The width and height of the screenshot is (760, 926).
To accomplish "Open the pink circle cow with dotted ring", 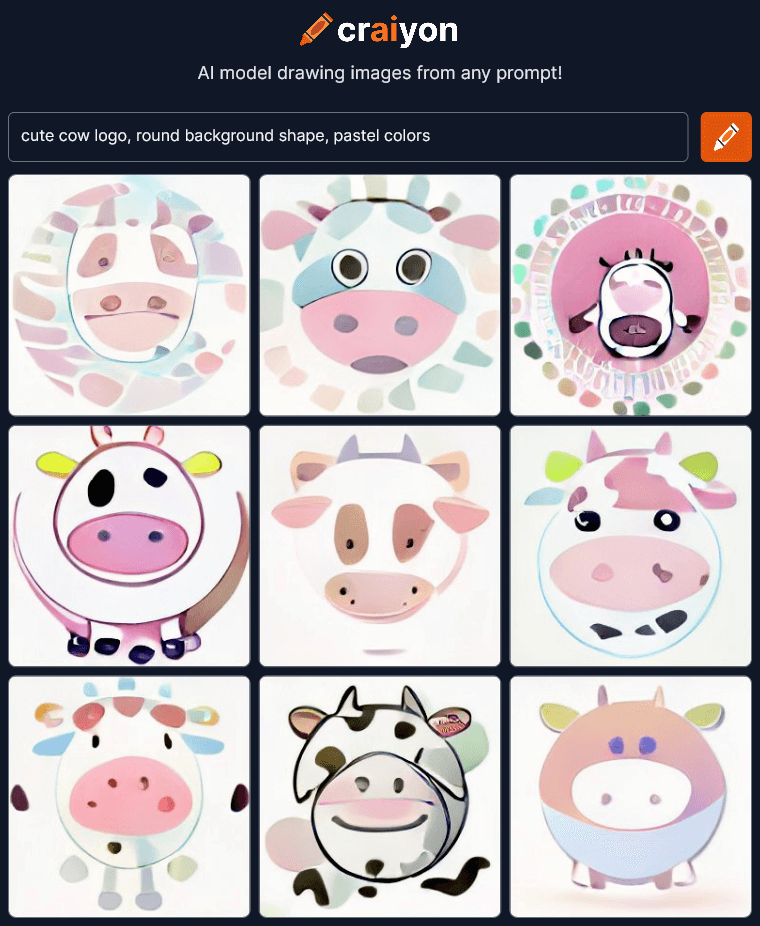I will 630,295.
